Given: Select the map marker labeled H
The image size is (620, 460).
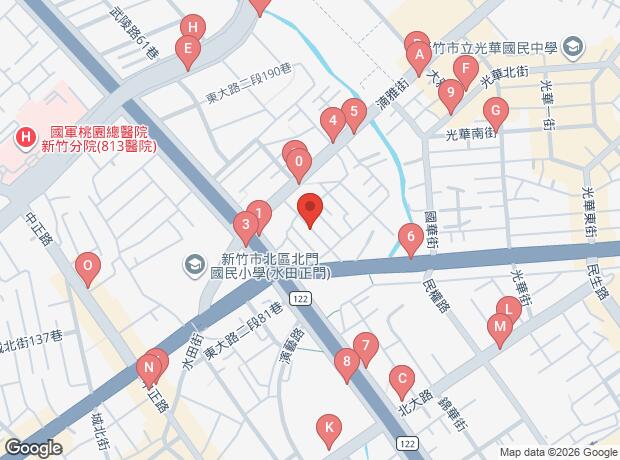Looking at the screenshot, I should tap(193, 27).
